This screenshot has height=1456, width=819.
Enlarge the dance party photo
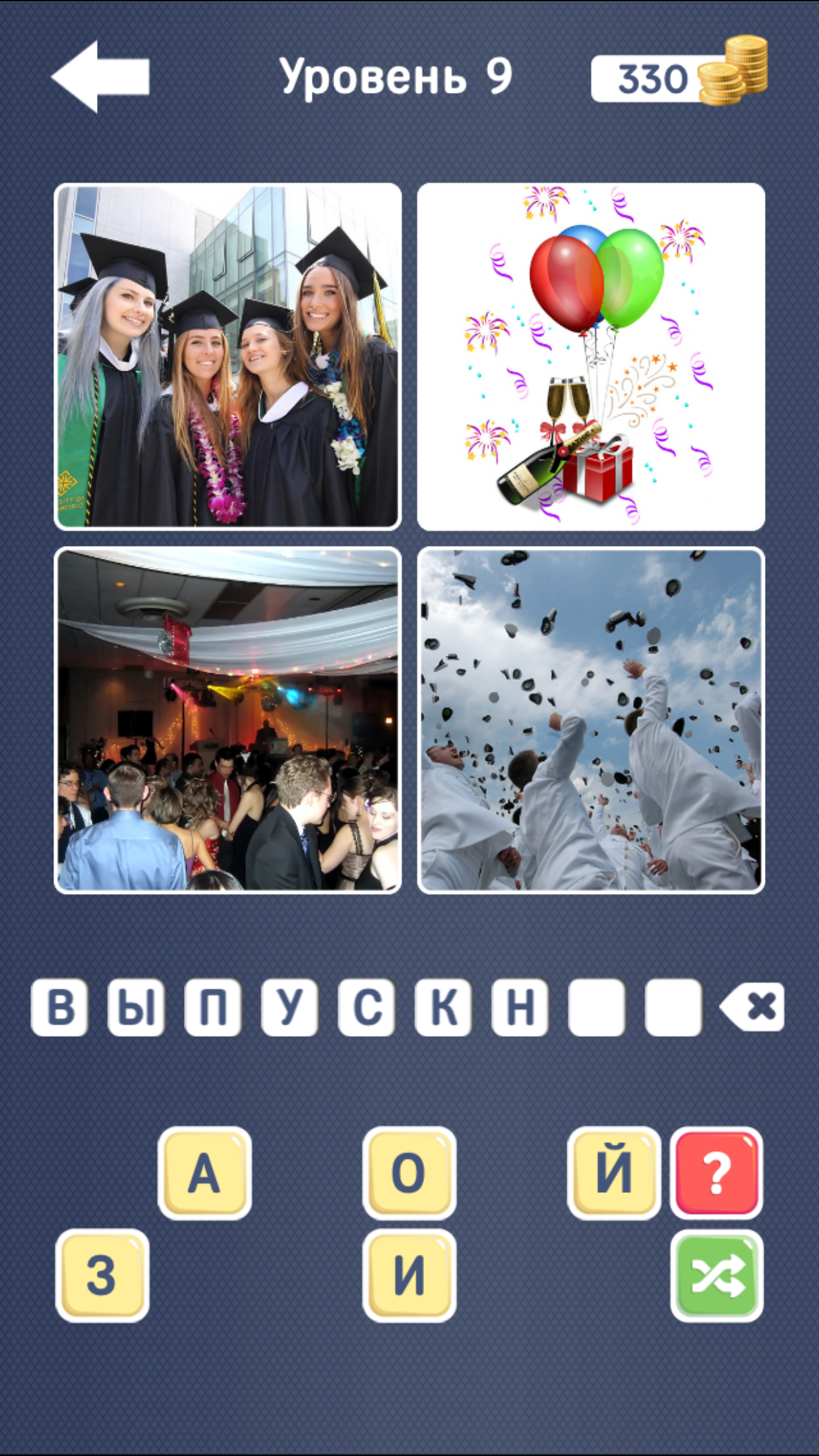point(228,720)
